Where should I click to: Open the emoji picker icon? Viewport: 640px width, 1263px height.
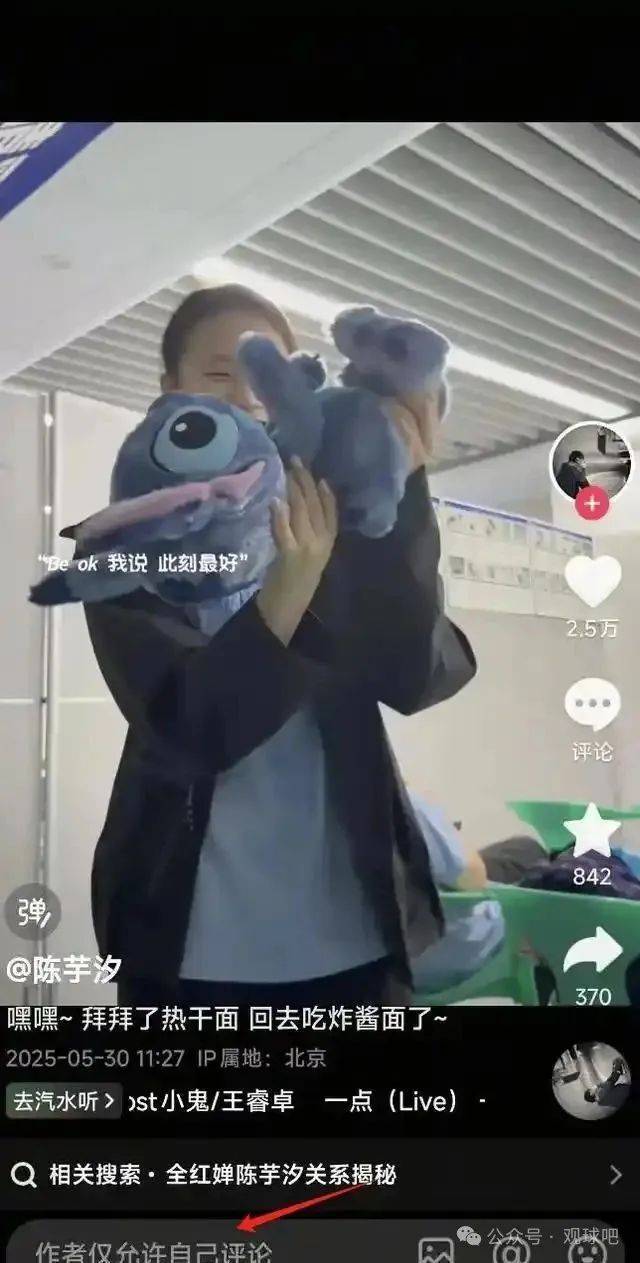(592, 1250)
